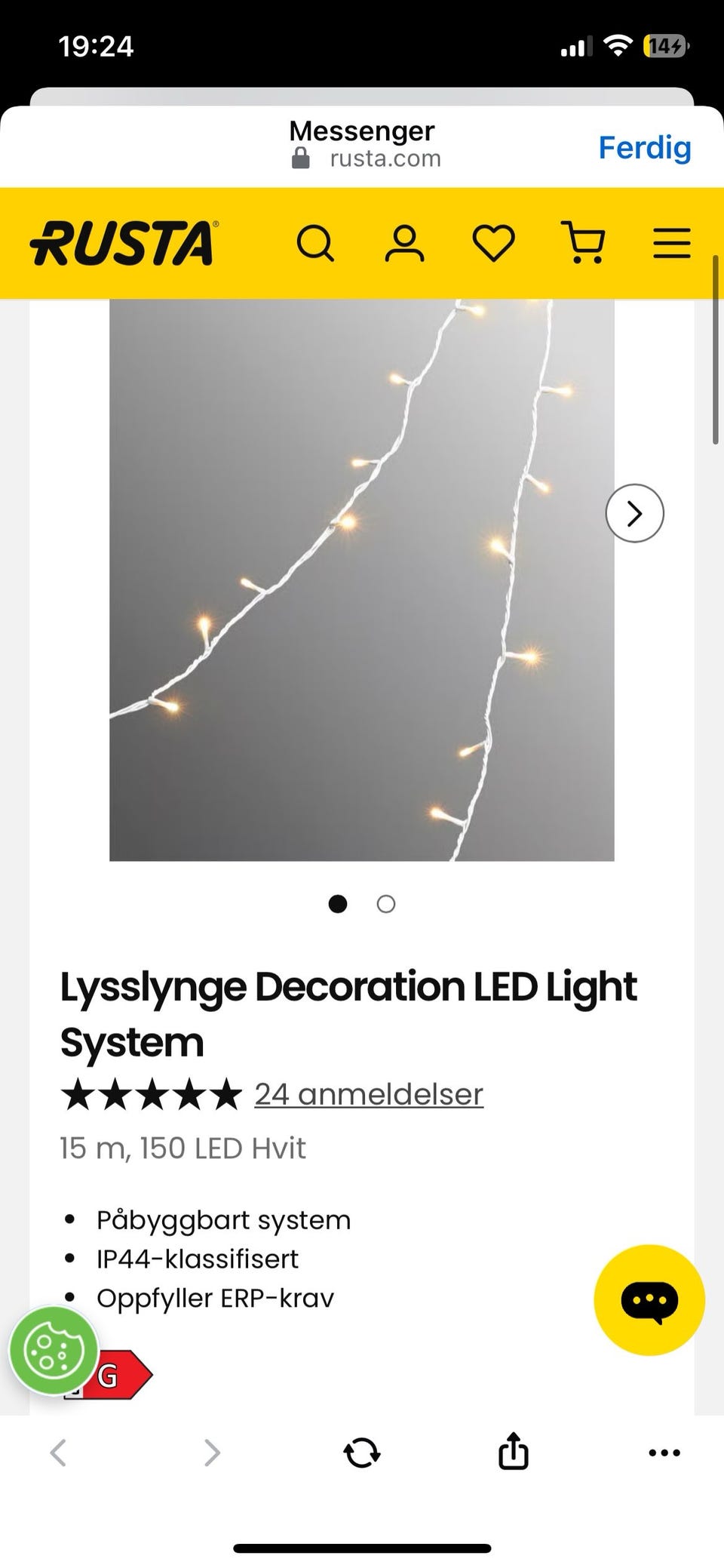The image size is (724, 1568).
Task: Read the 24 anmeldelser reviews
Action: click(369, 1094)
